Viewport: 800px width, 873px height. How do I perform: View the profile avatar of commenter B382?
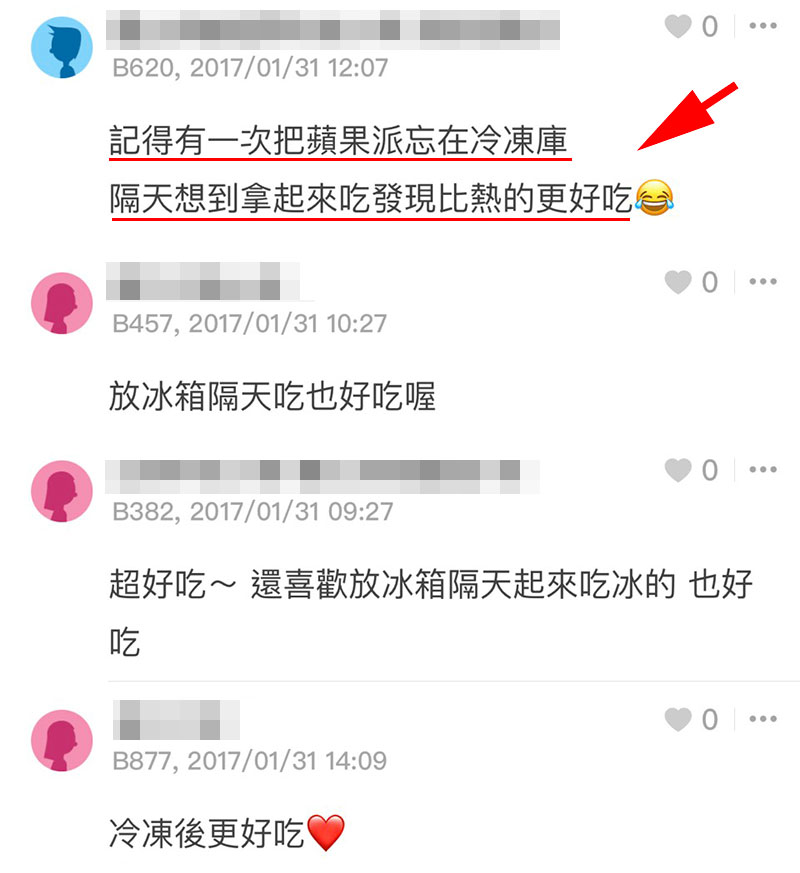click(62, 490)
